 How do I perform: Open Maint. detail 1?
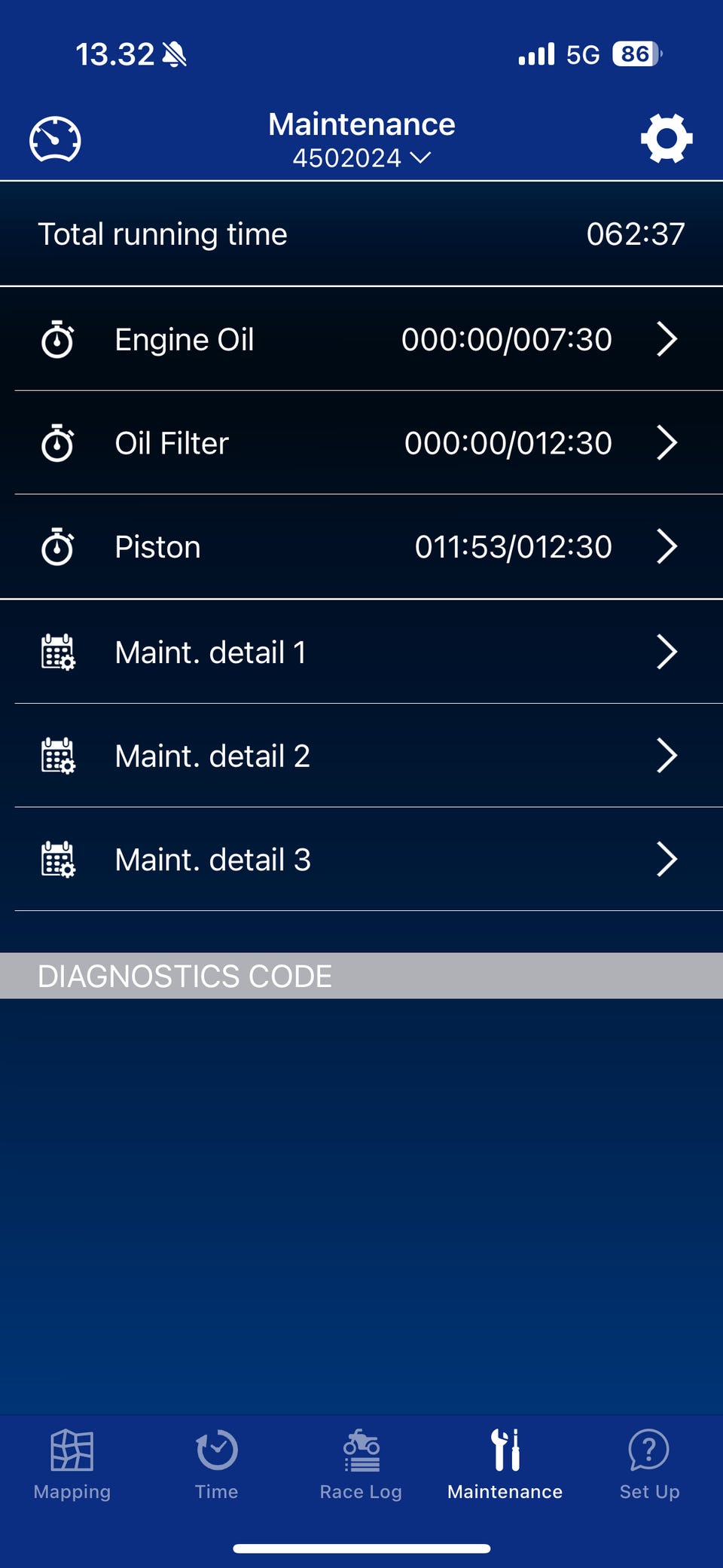coord(361,653)
